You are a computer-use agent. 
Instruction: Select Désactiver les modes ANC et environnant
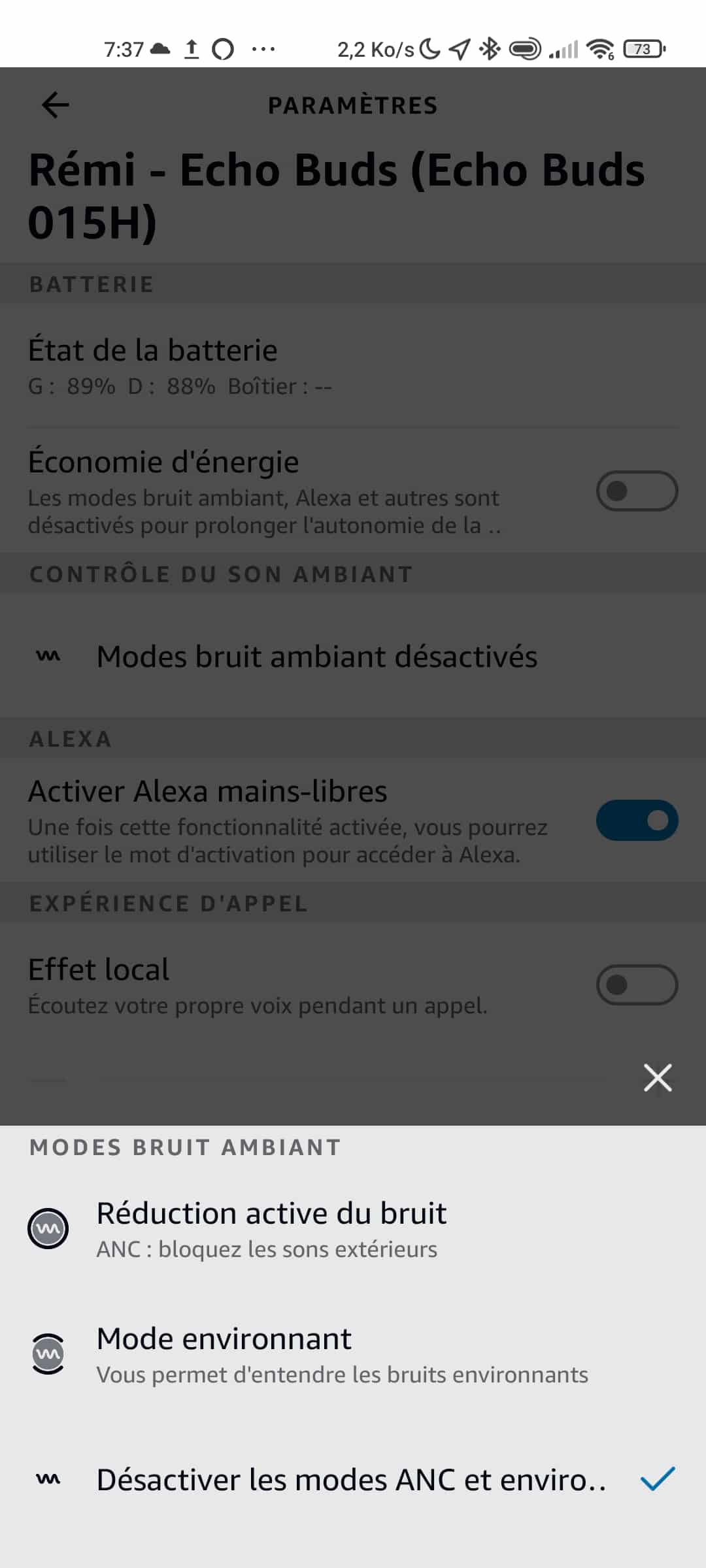pyautogui.click(x=353, y=1480)
